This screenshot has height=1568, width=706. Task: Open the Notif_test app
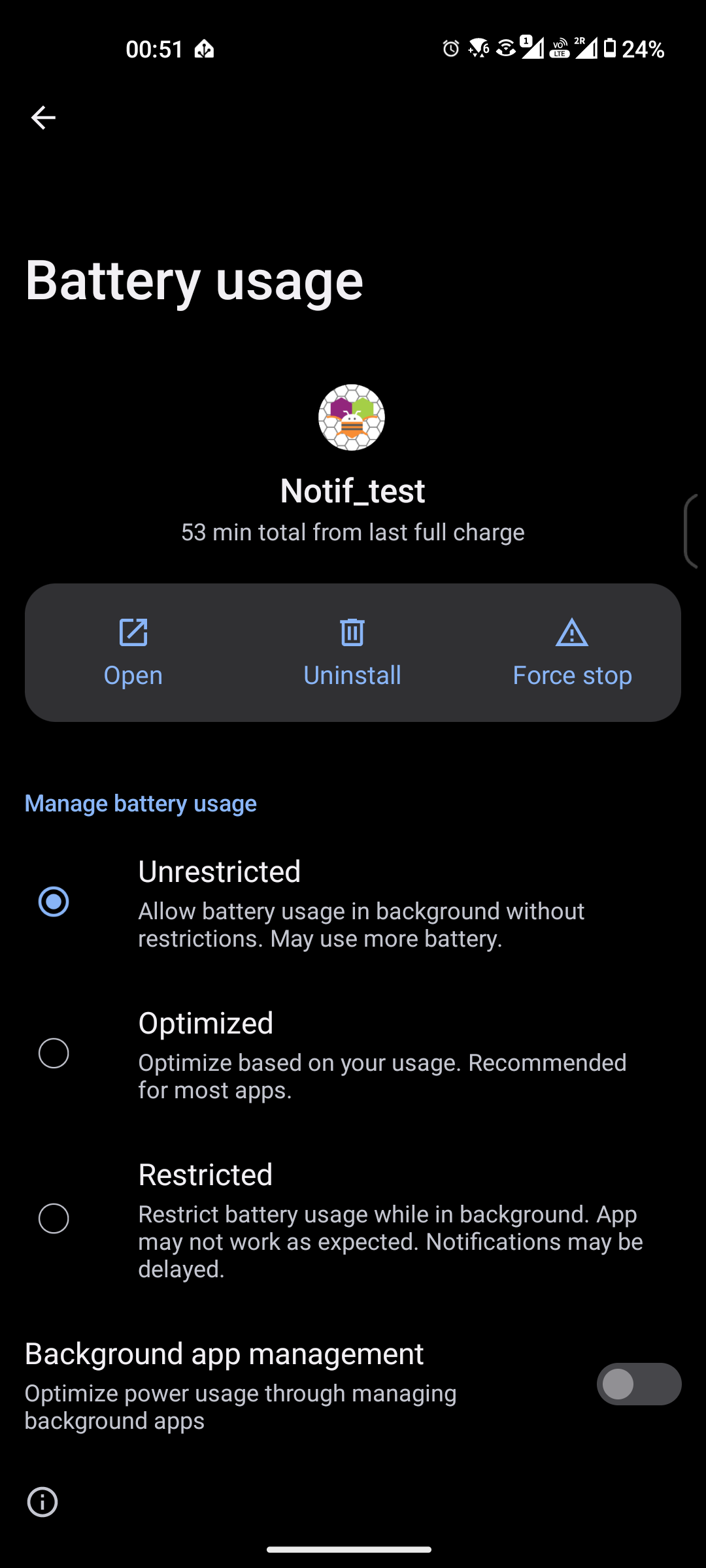click(133, 651)
